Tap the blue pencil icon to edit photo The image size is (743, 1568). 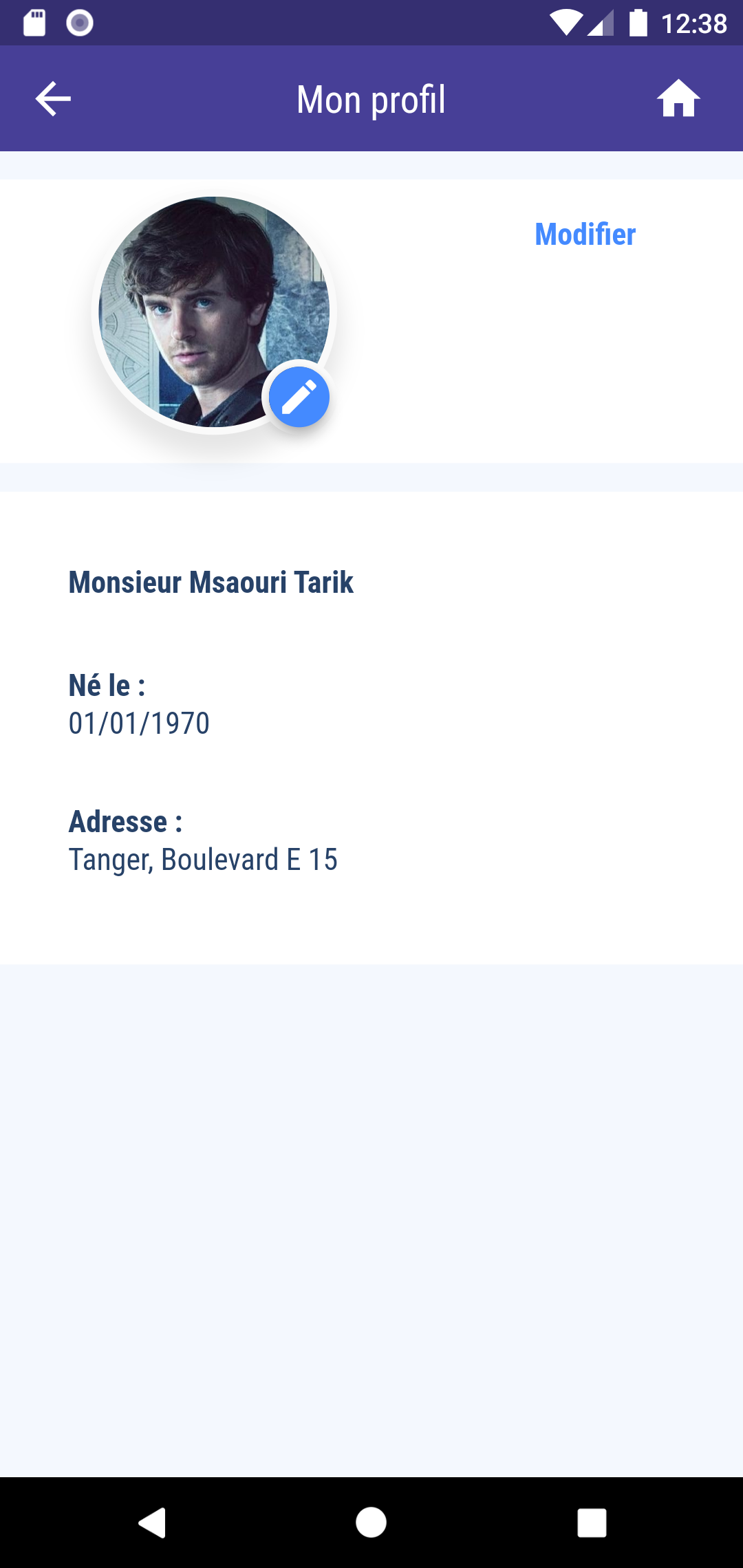point(299,397)
